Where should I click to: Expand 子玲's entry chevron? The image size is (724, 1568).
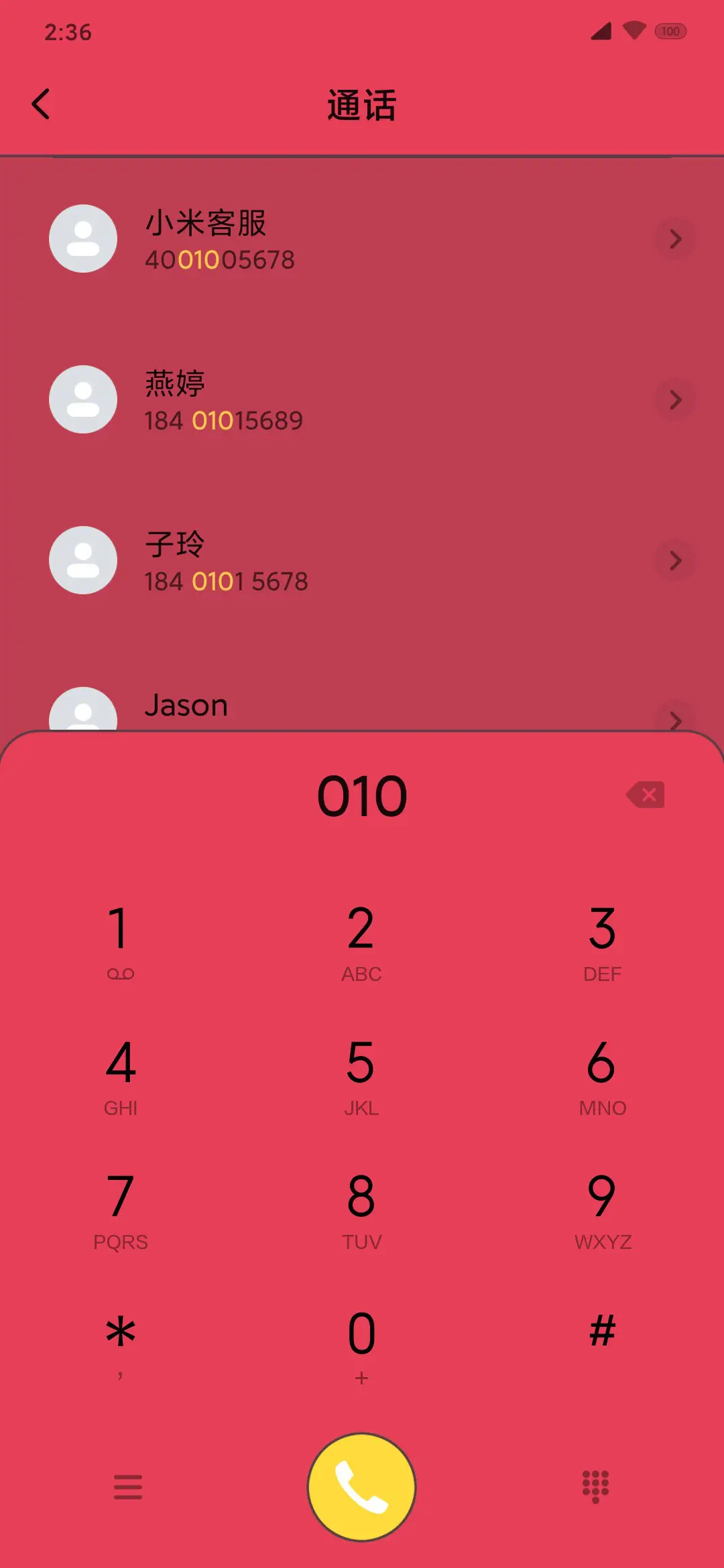pyautogui.click(x=675, y=562)
